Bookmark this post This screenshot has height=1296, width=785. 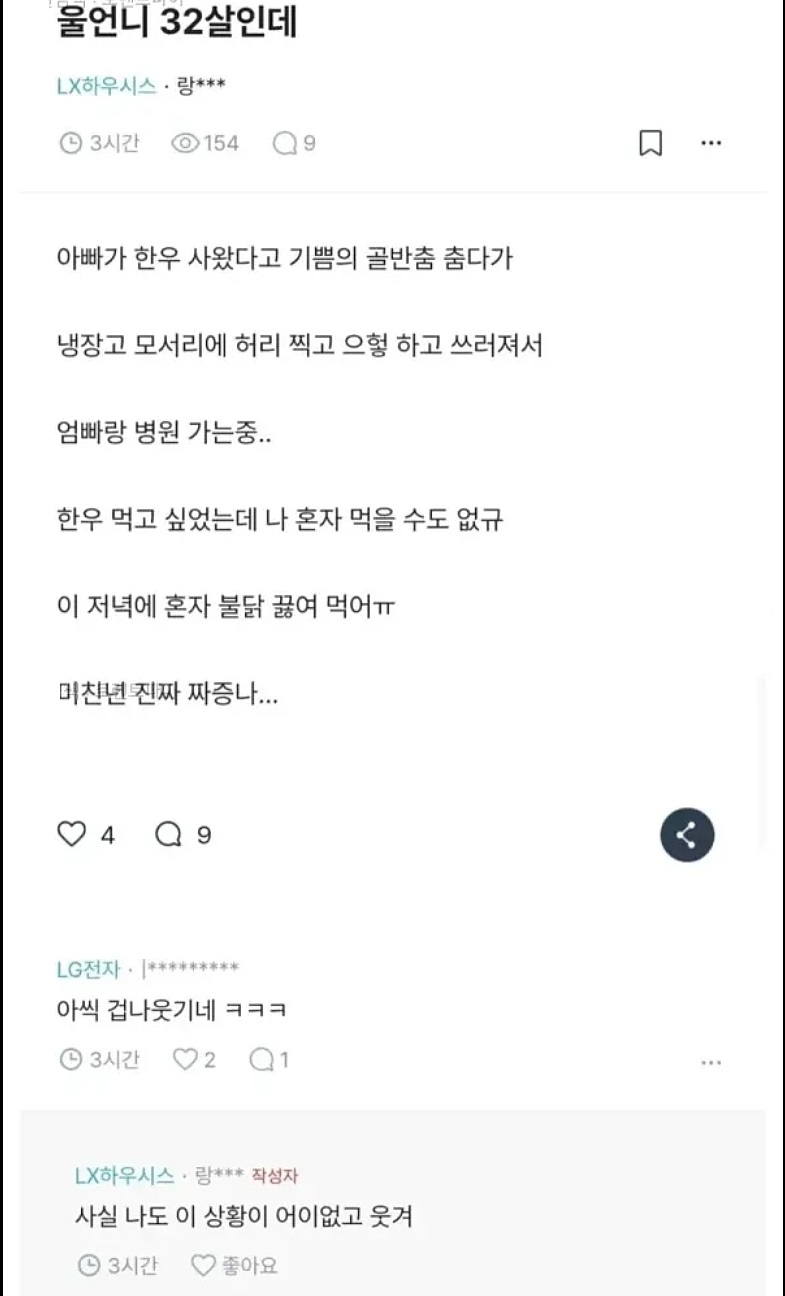[650, 143]
